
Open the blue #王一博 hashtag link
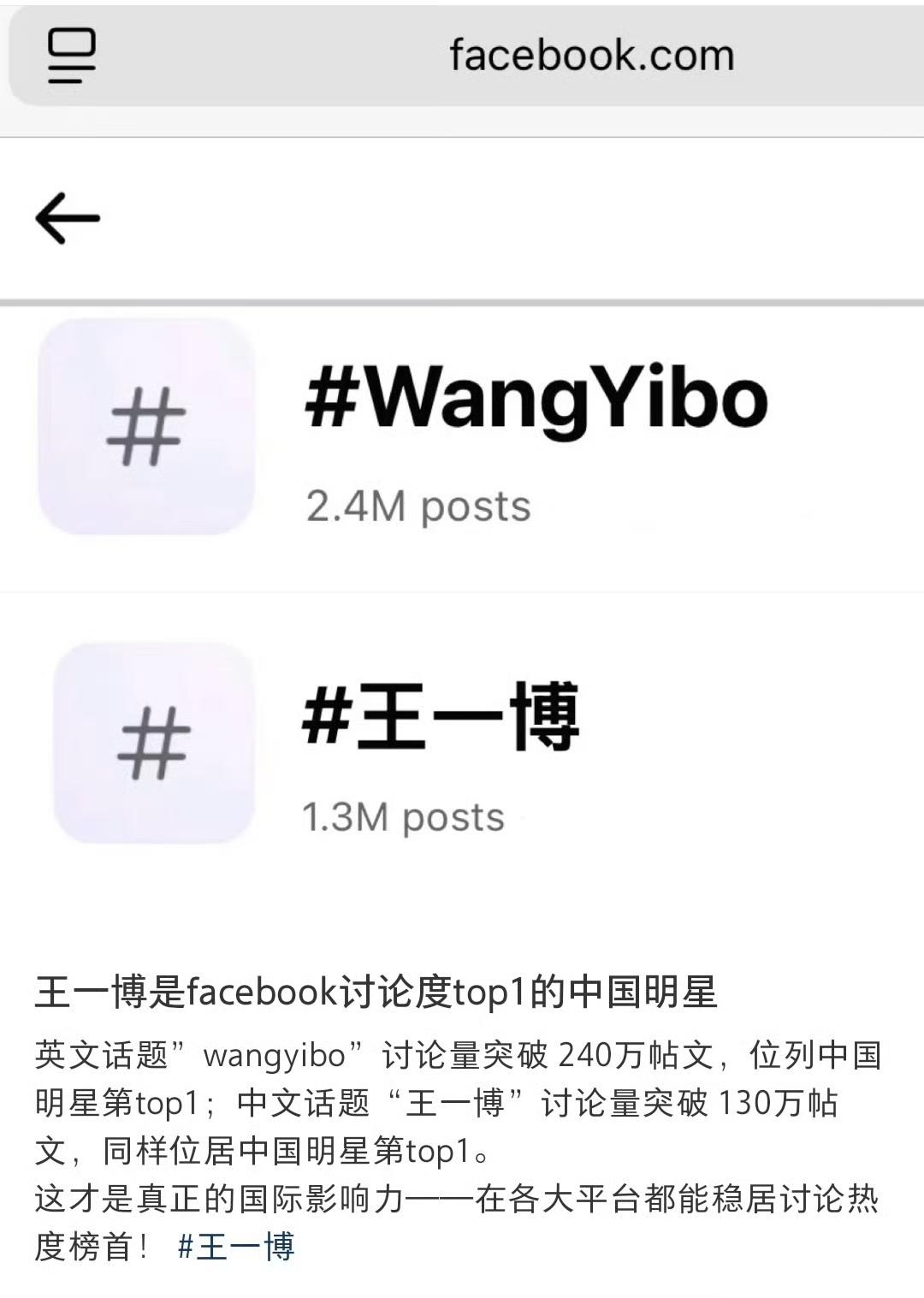pyautogui.click(x=236, y=1247)
